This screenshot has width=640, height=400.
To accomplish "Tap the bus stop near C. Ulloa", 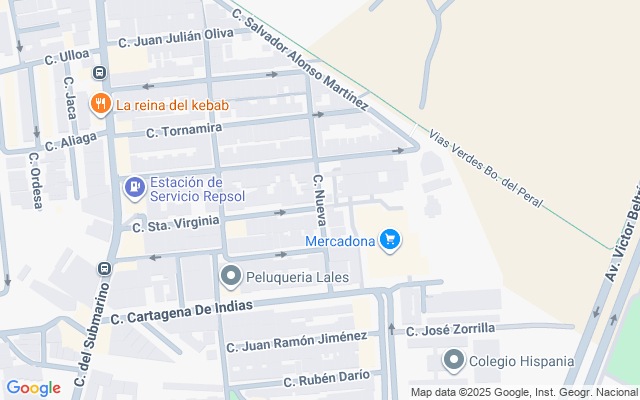I will coord(100,73).
